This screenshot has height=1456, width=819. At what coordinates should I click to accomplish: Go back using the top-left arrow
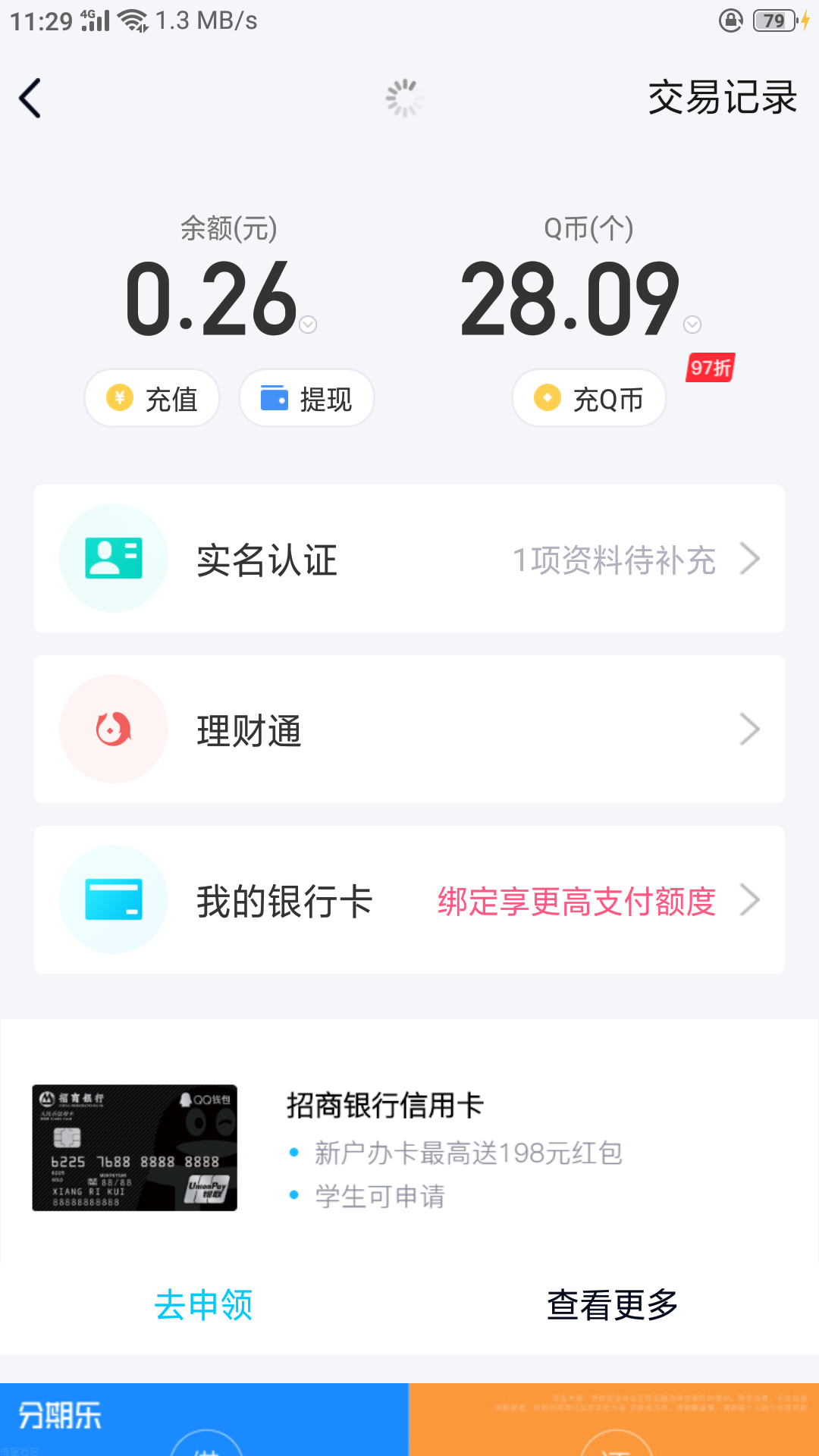click(30, 99)
